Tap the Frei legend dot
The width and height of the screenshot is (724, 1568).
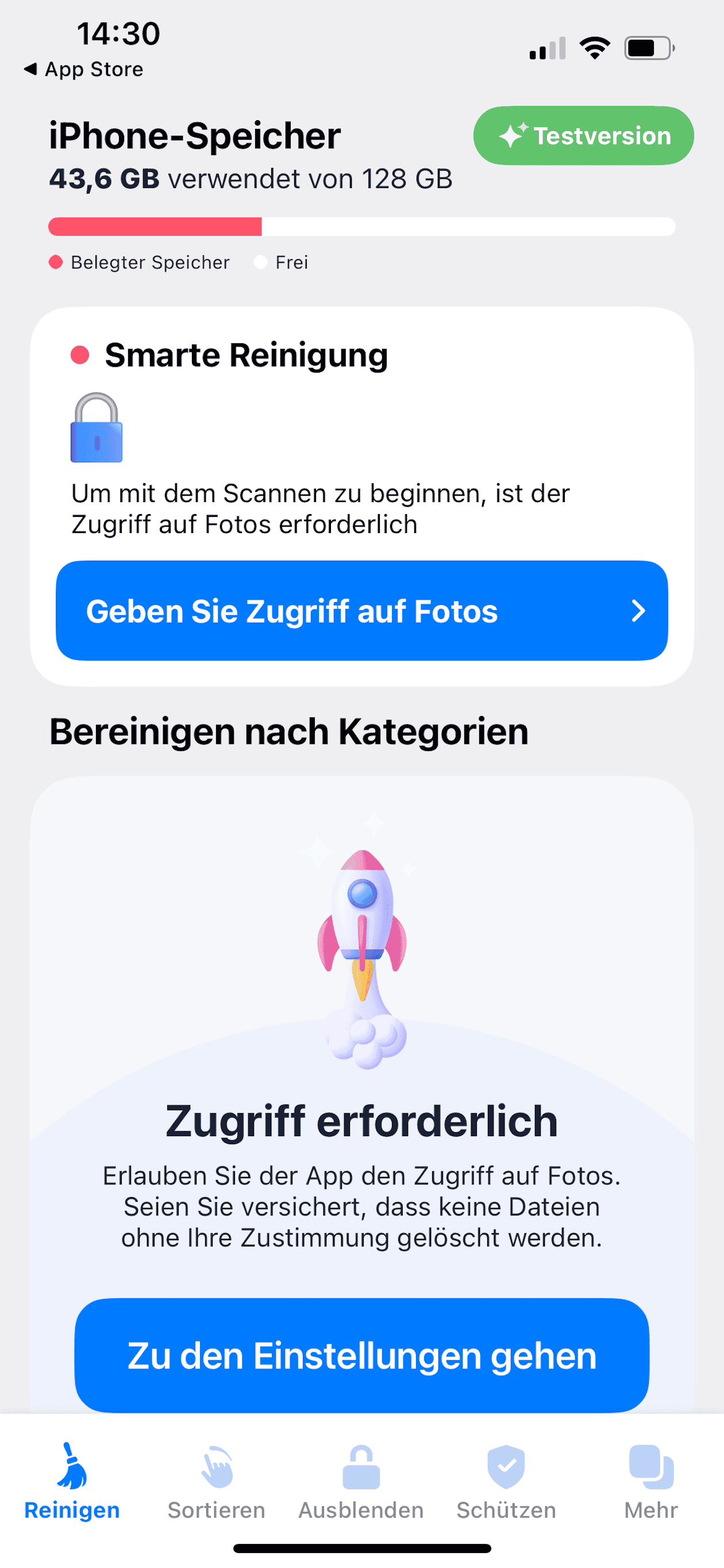[x=260, y=262]
